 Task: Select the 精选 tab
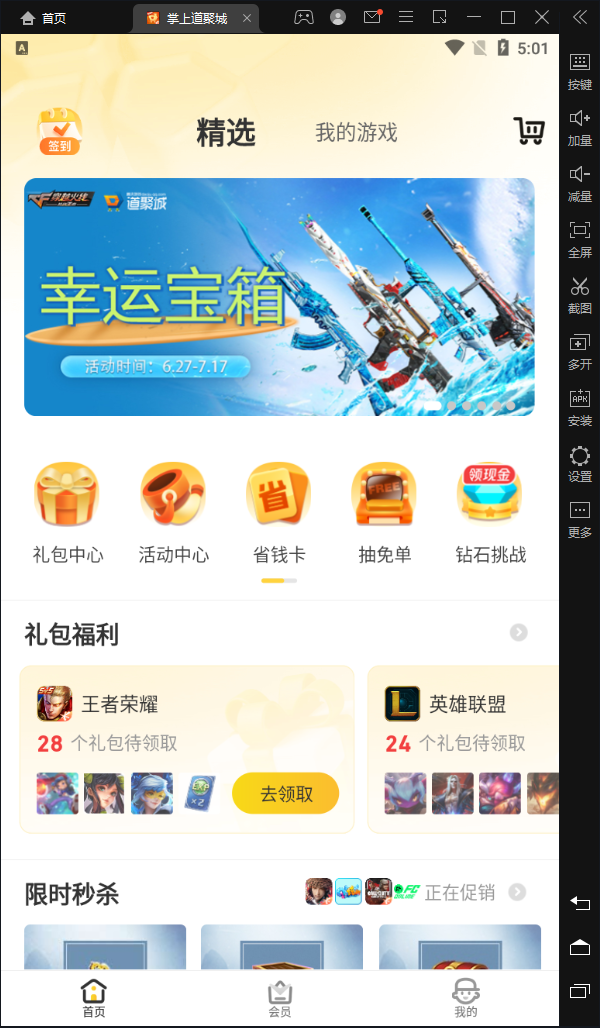pos(226,132)
